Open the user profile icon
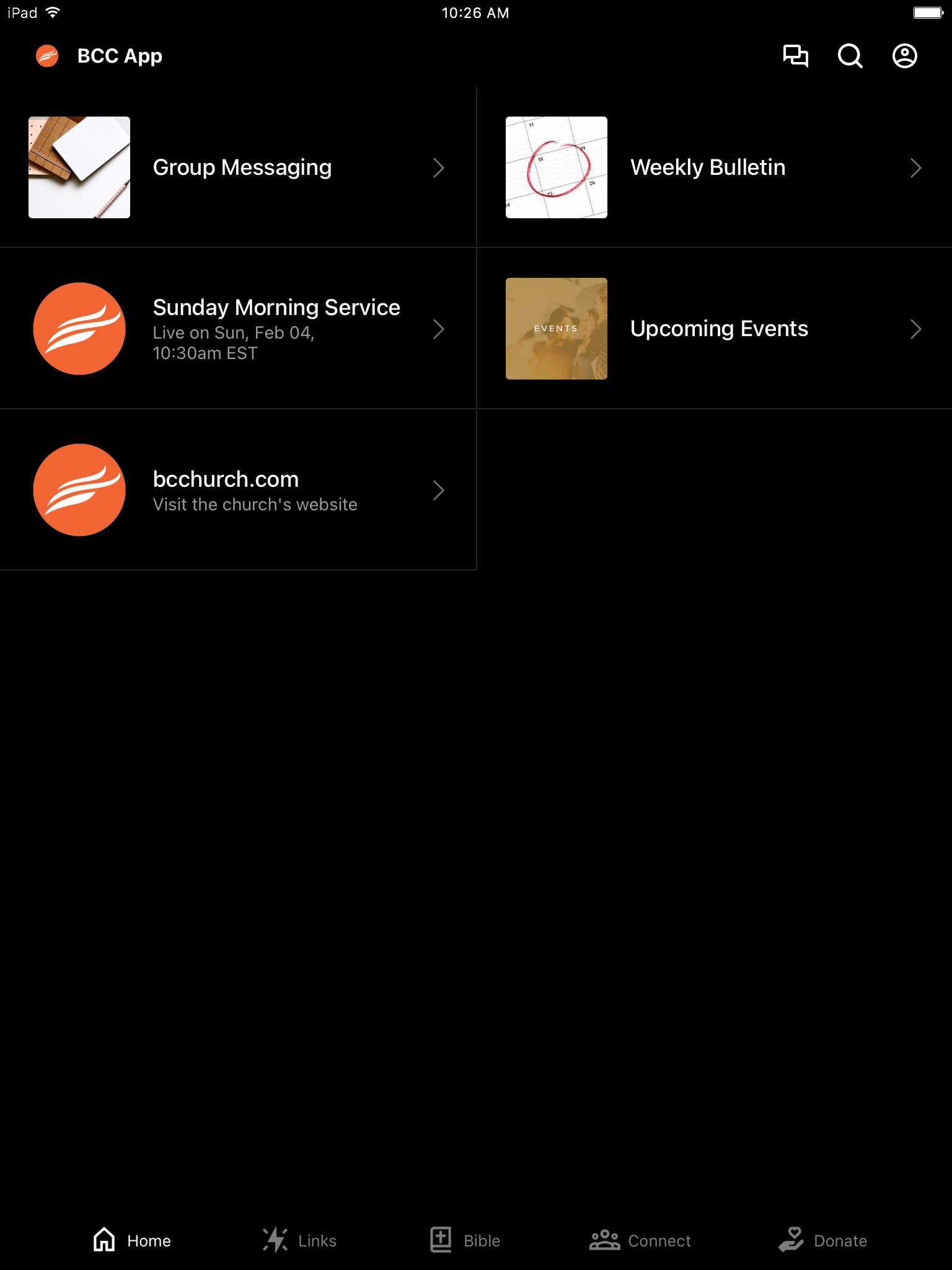 click(904, 56)
